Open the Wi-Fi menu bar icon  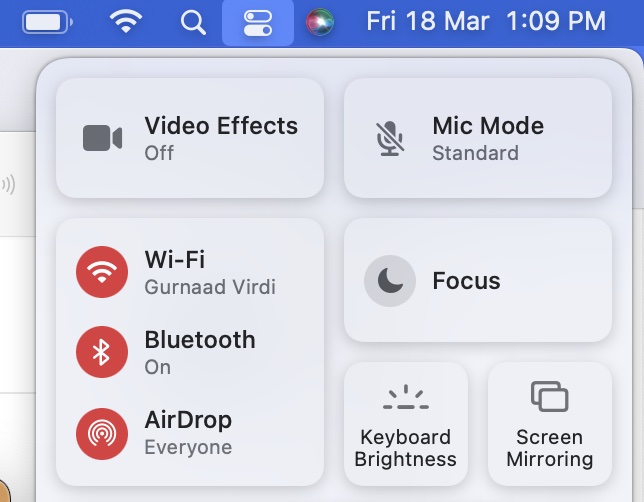[126, 21]
